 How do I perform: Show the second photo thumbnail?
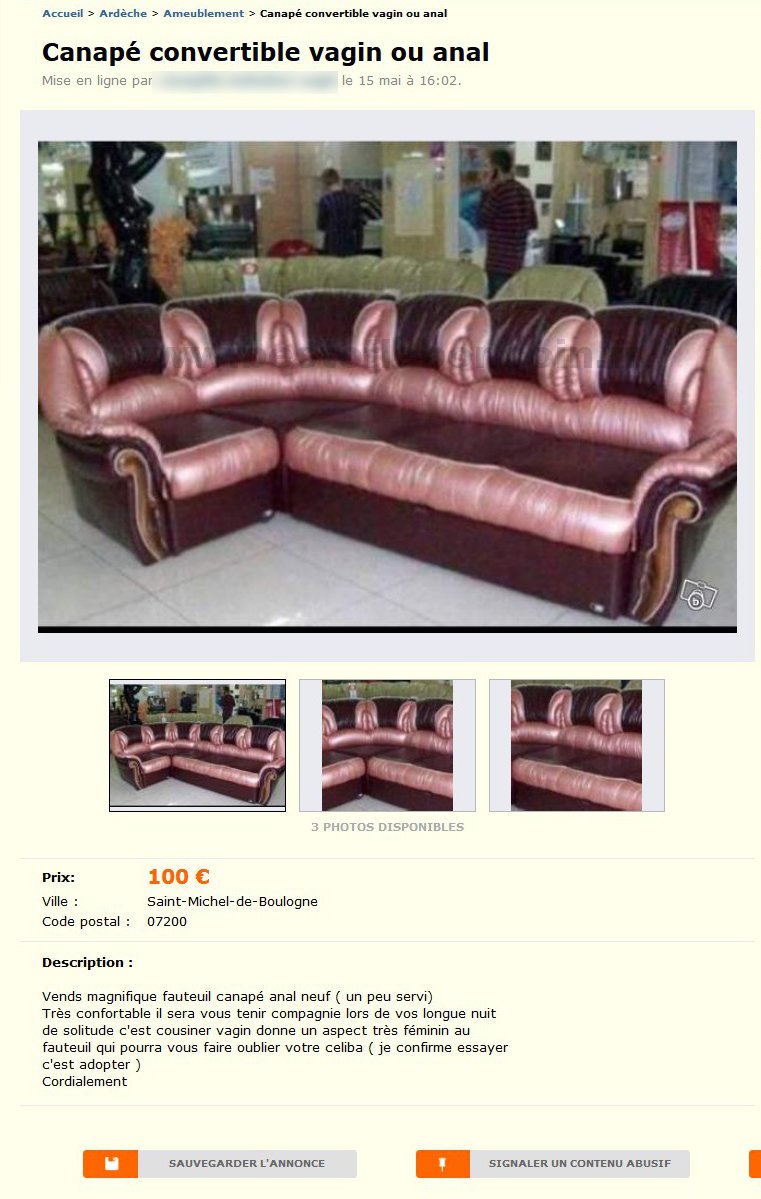[x=387, y=745]
